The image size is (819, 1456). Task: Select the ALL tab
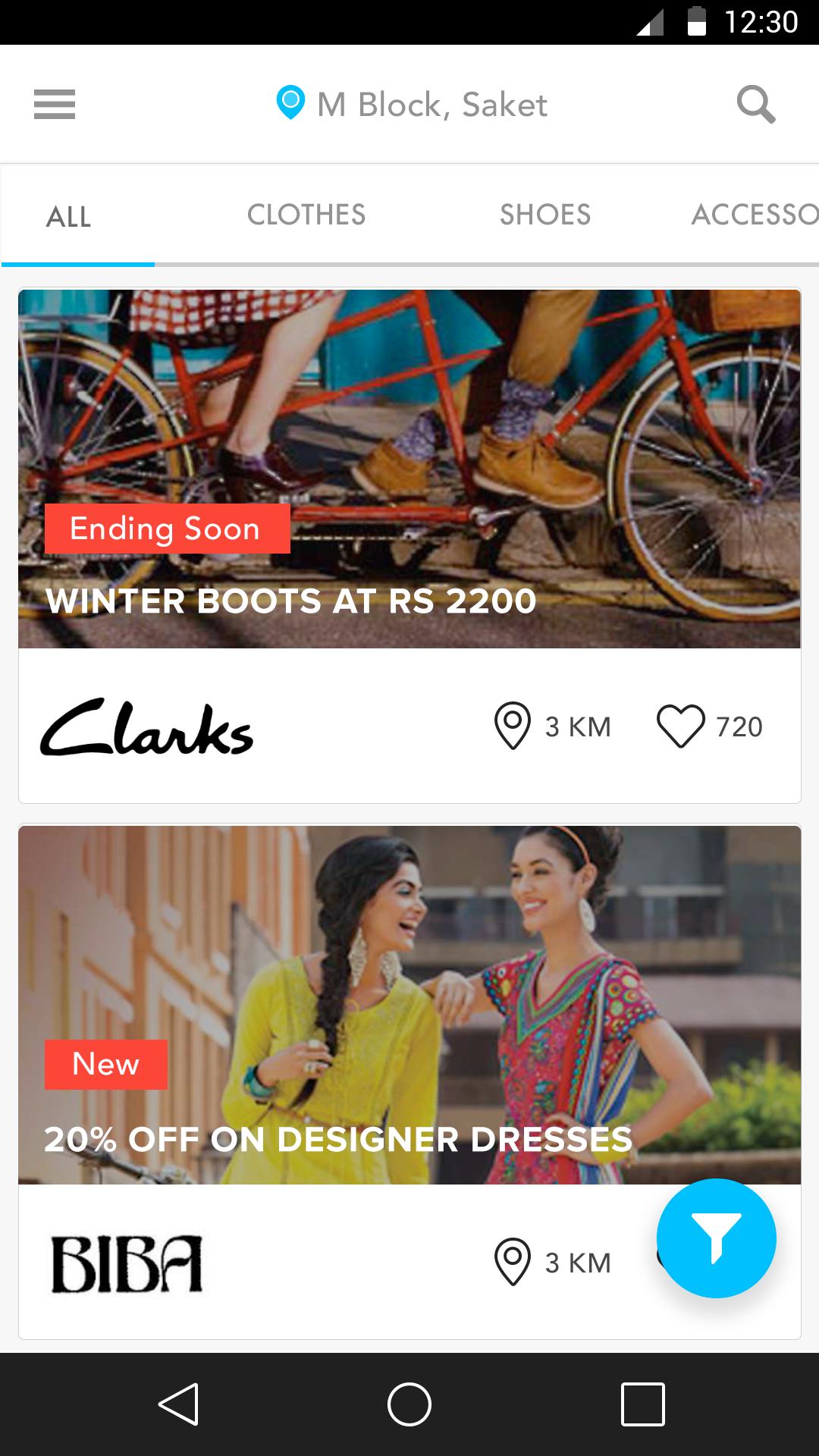pos(69,217)
